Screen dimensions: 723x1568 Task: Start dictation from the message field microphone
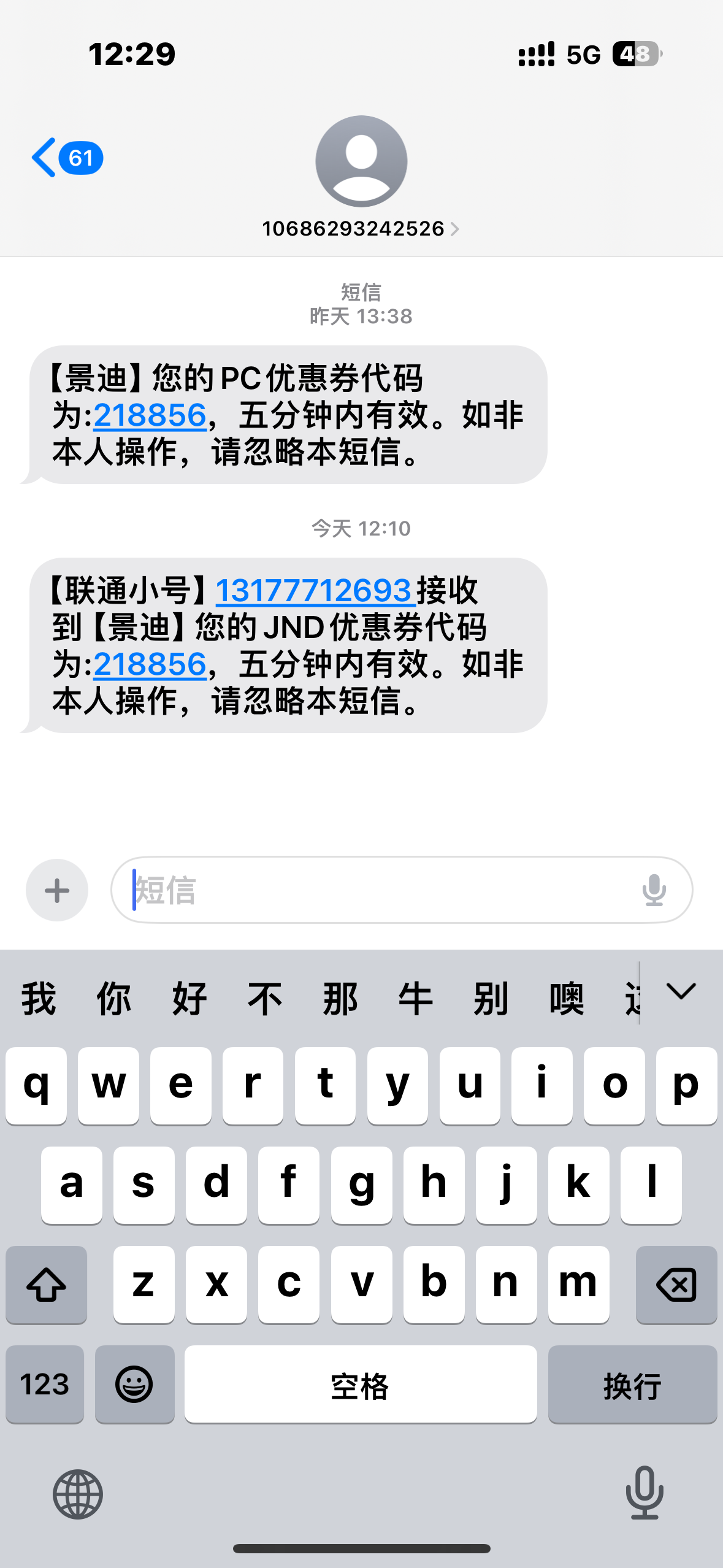tap(654, 890)
